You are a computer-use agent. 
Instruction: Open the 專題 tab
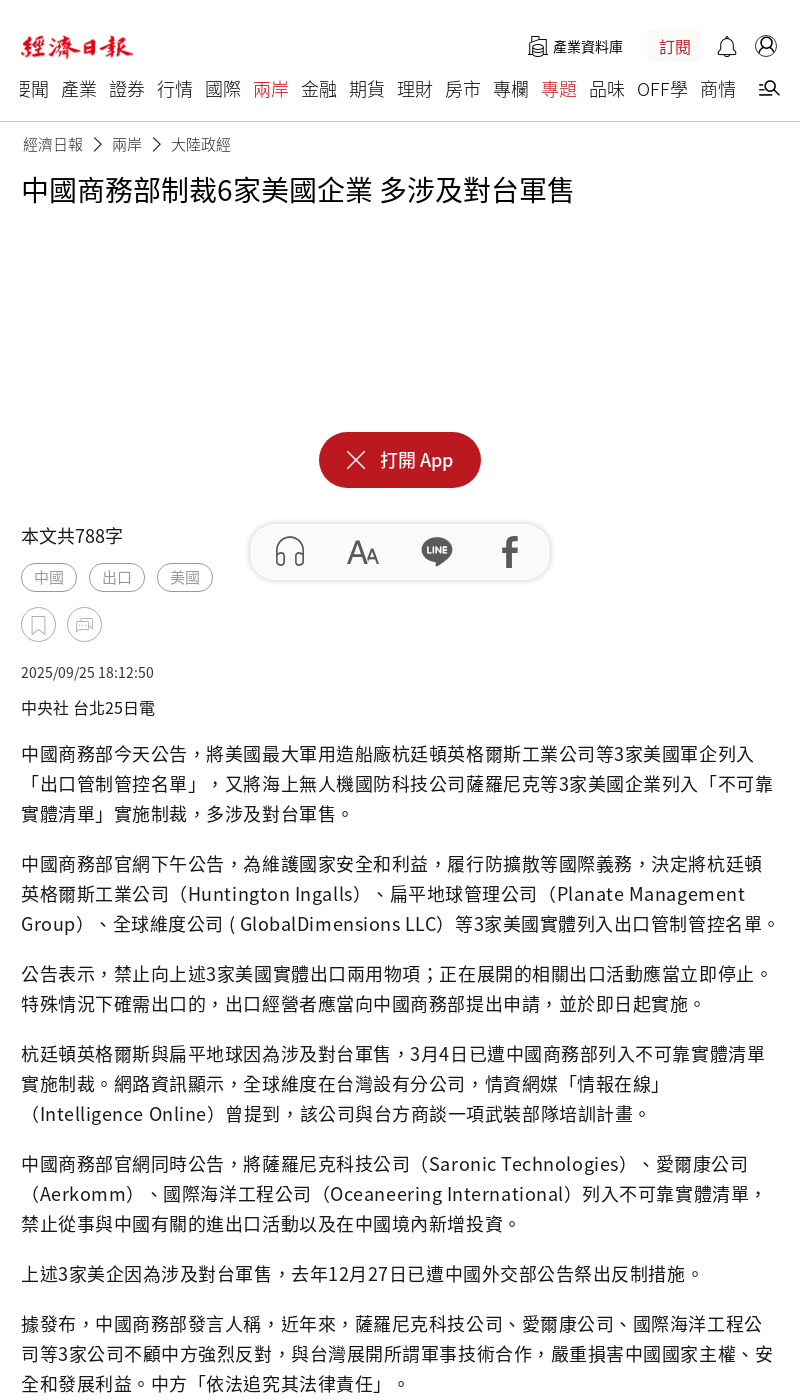pos(559,89)
